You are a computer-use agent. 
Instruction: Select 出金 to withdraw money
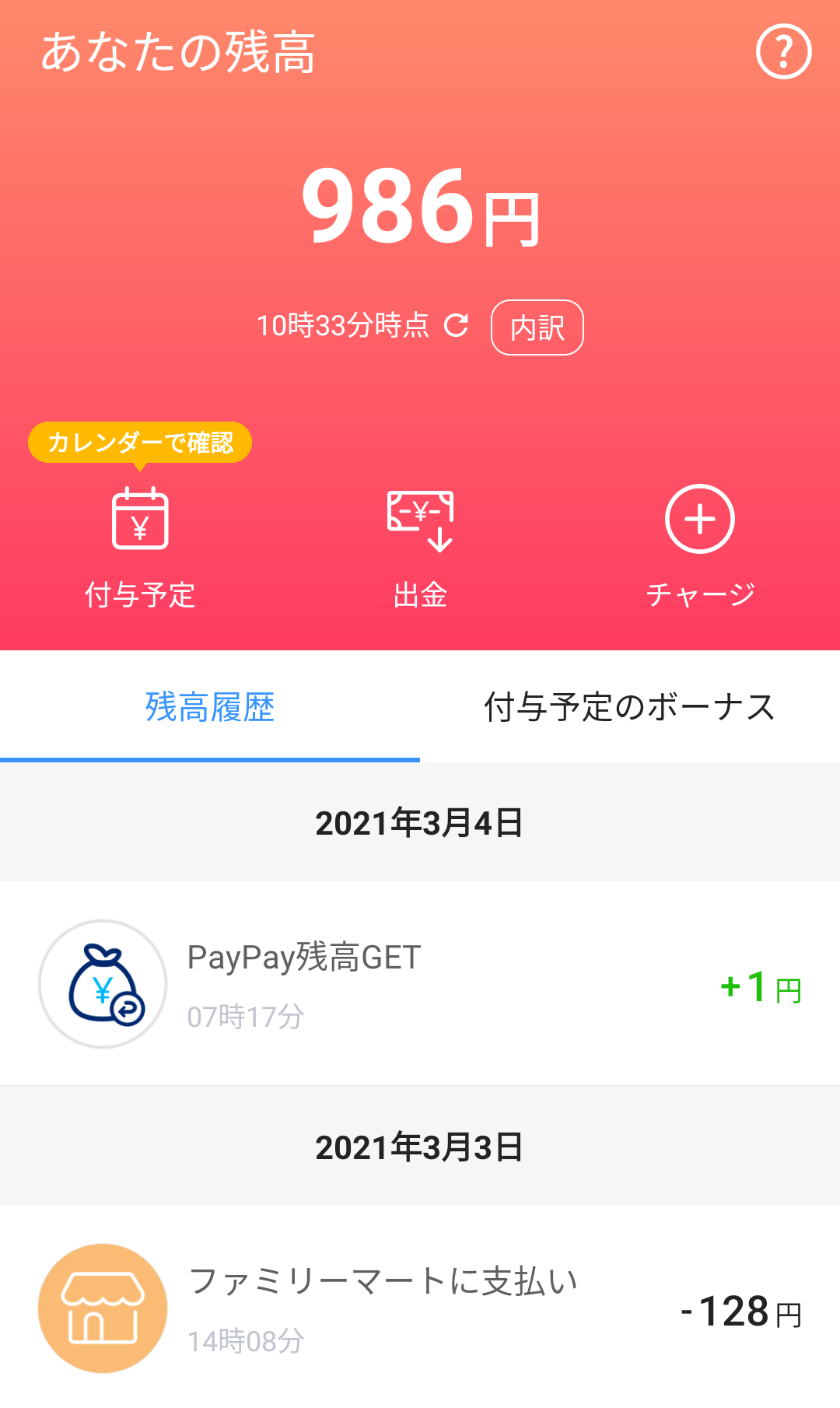tap(420, 548)
